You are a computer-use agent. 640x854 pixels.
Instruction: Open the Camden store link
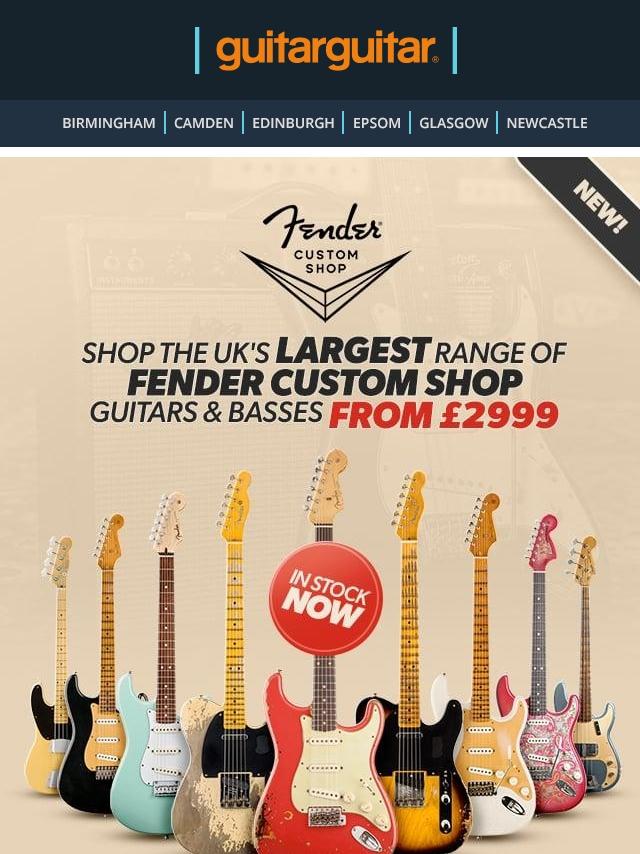pos(204,123)
